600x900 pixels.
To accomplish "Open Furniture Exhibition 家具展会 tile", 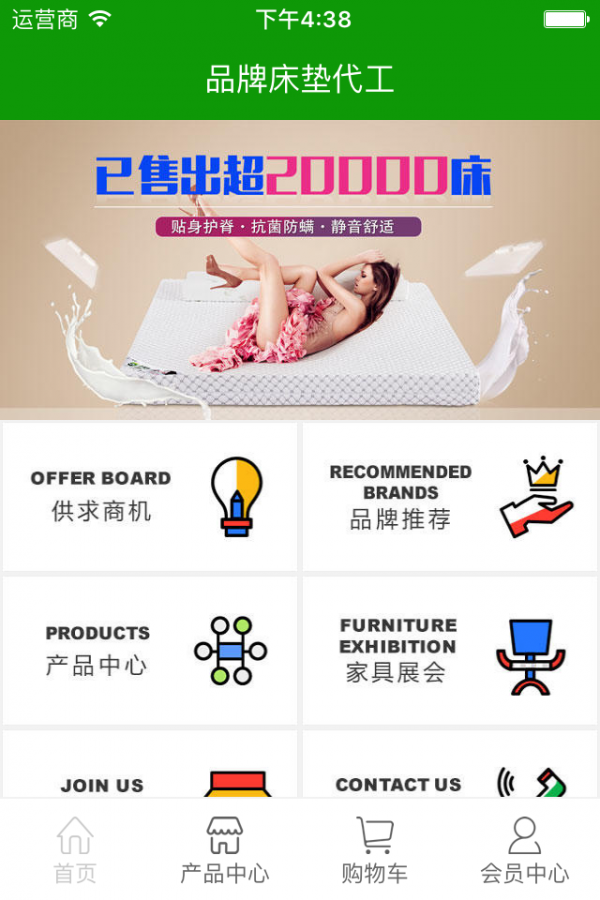I will (x=450, y=650).
